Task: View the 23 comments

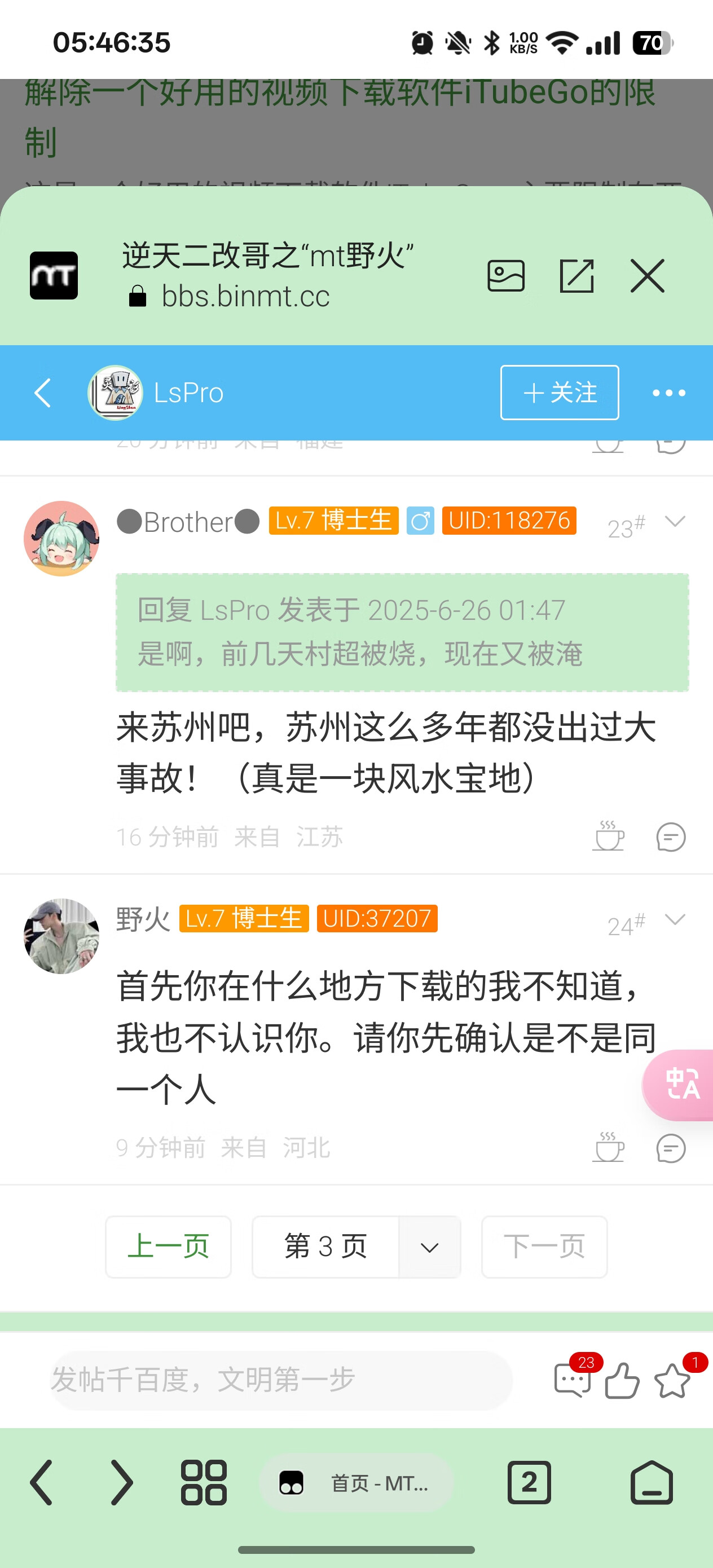Action: (x=573, y=1380)
